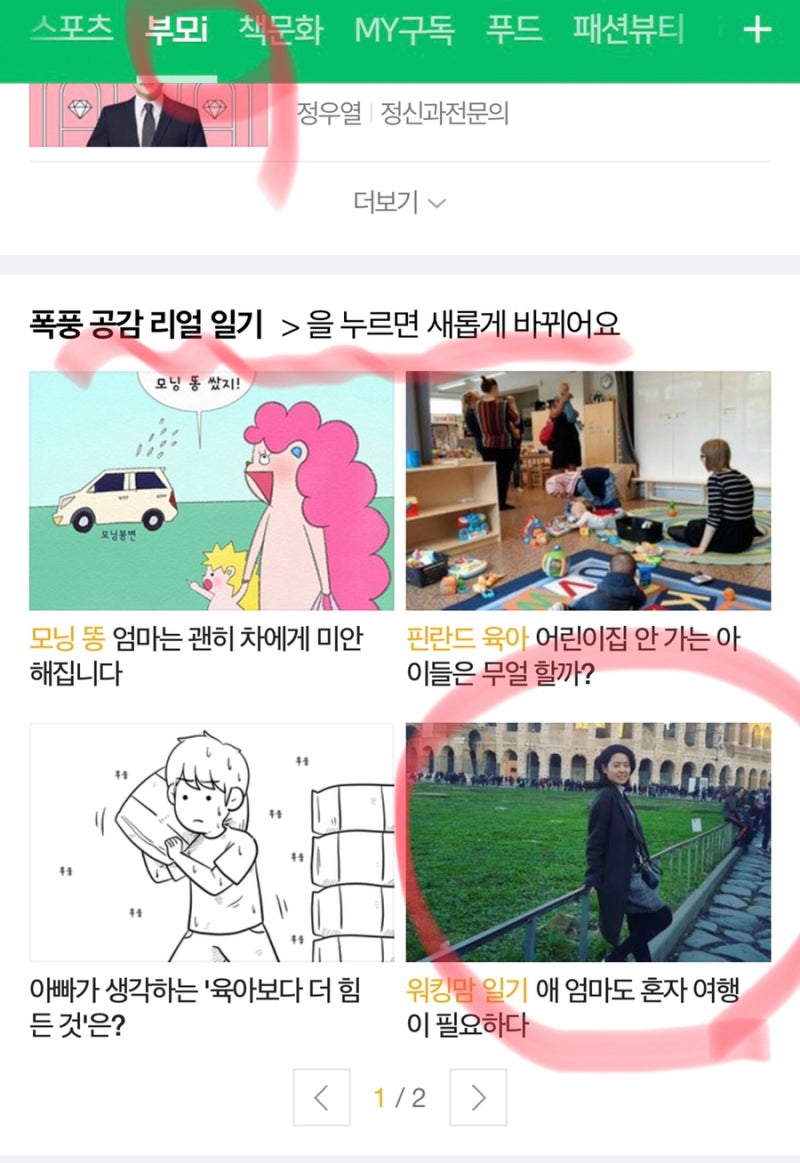This screenshot has height=1163, width=800.
Task: Tap the plus icon to add topics
Action: (x=757, y=30)
